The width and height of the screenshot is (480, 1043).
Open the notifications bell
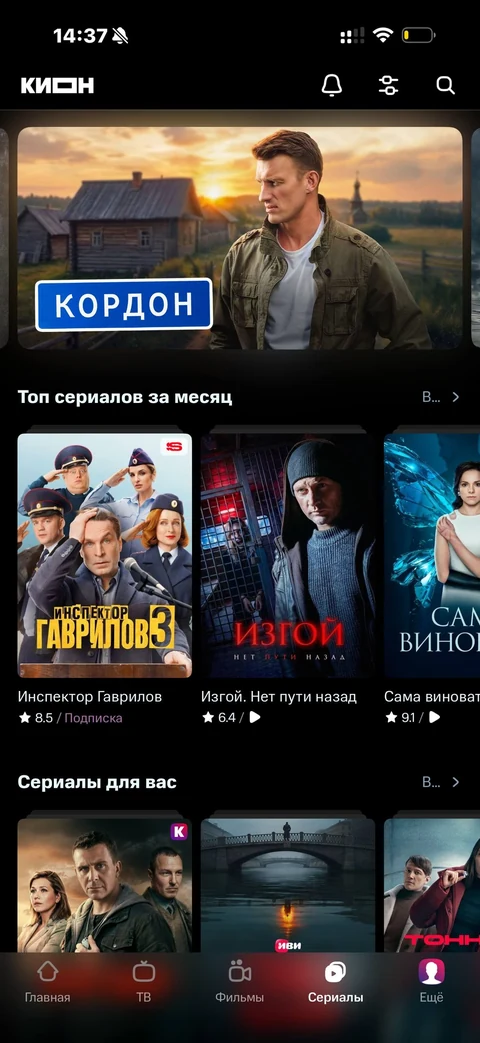(331, 85)
